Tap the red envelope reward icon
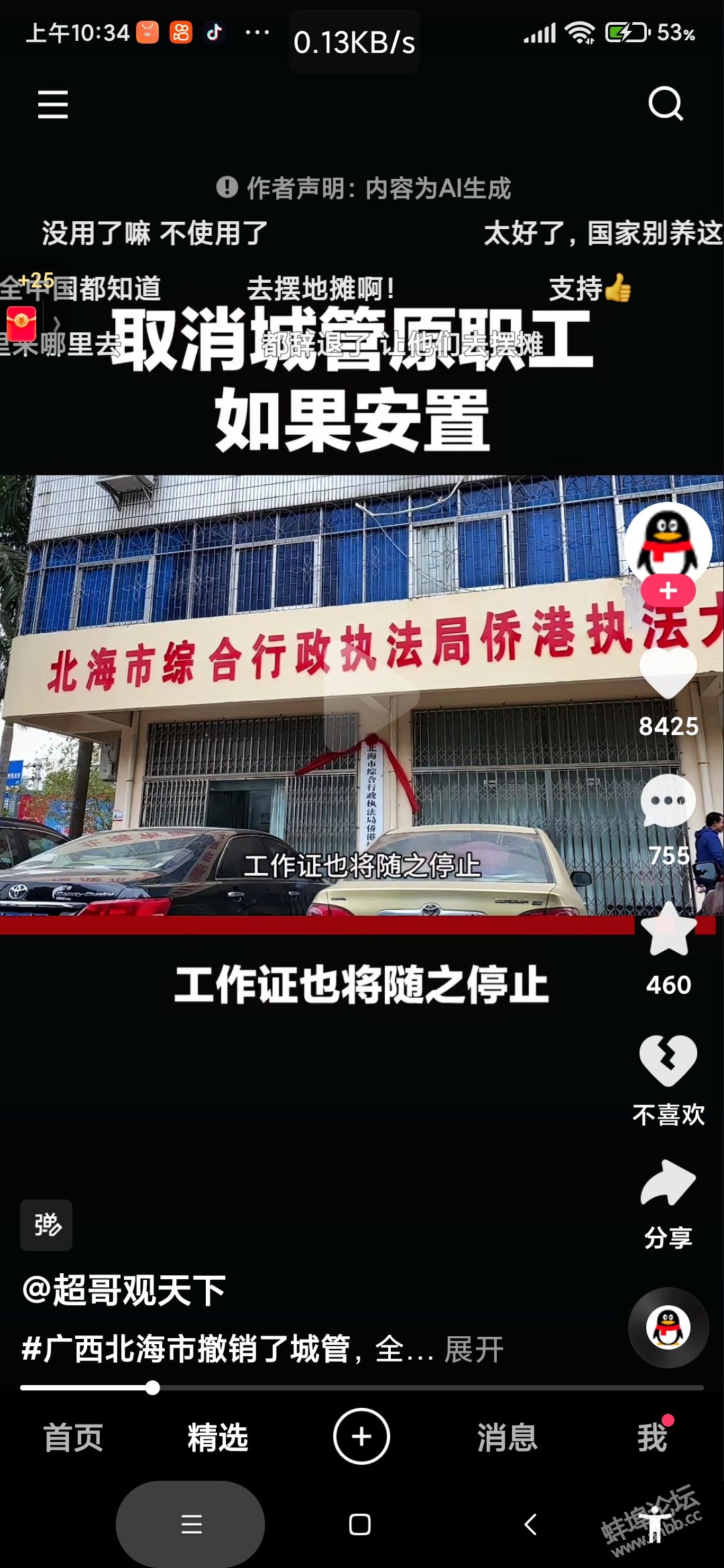Image resolution: width=724 pixels, height=1568 pixels. coord(21,324)
